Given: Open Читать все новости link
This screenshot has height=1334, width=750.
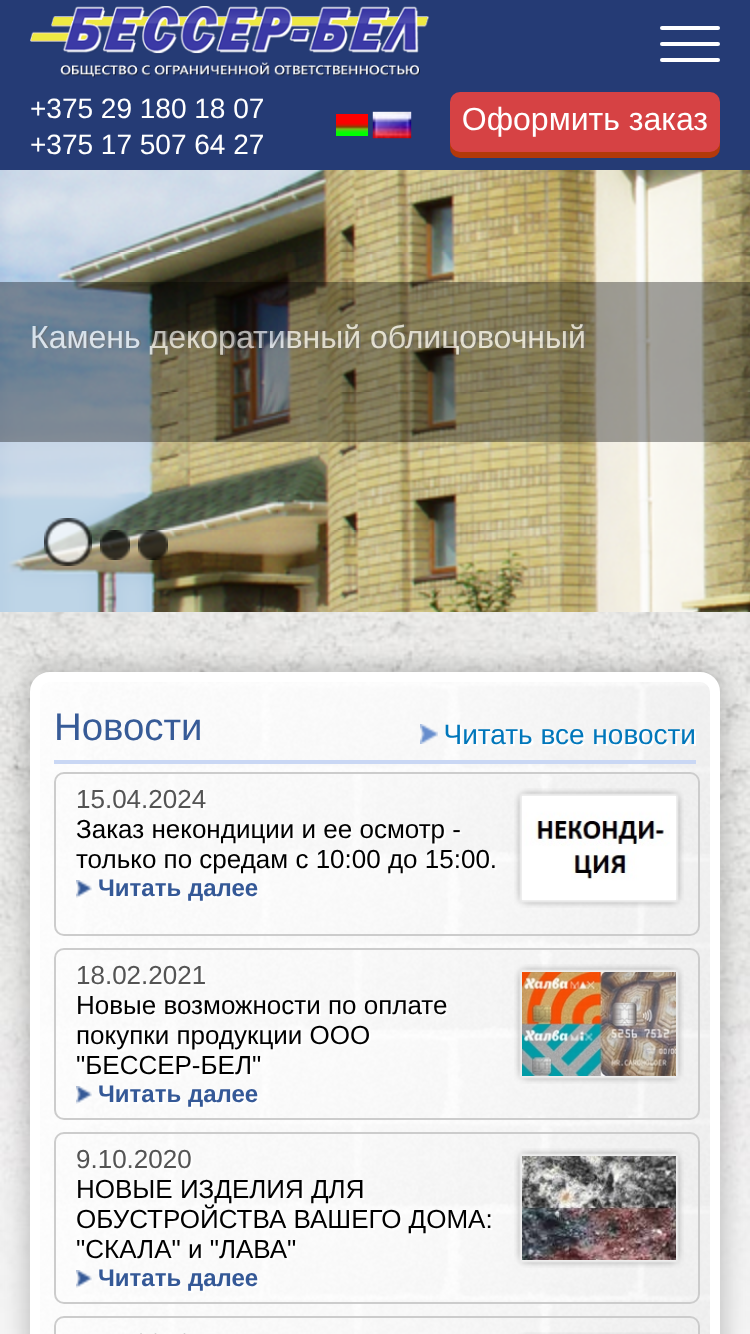Looking at the screenshot, I should click(558, 735).
